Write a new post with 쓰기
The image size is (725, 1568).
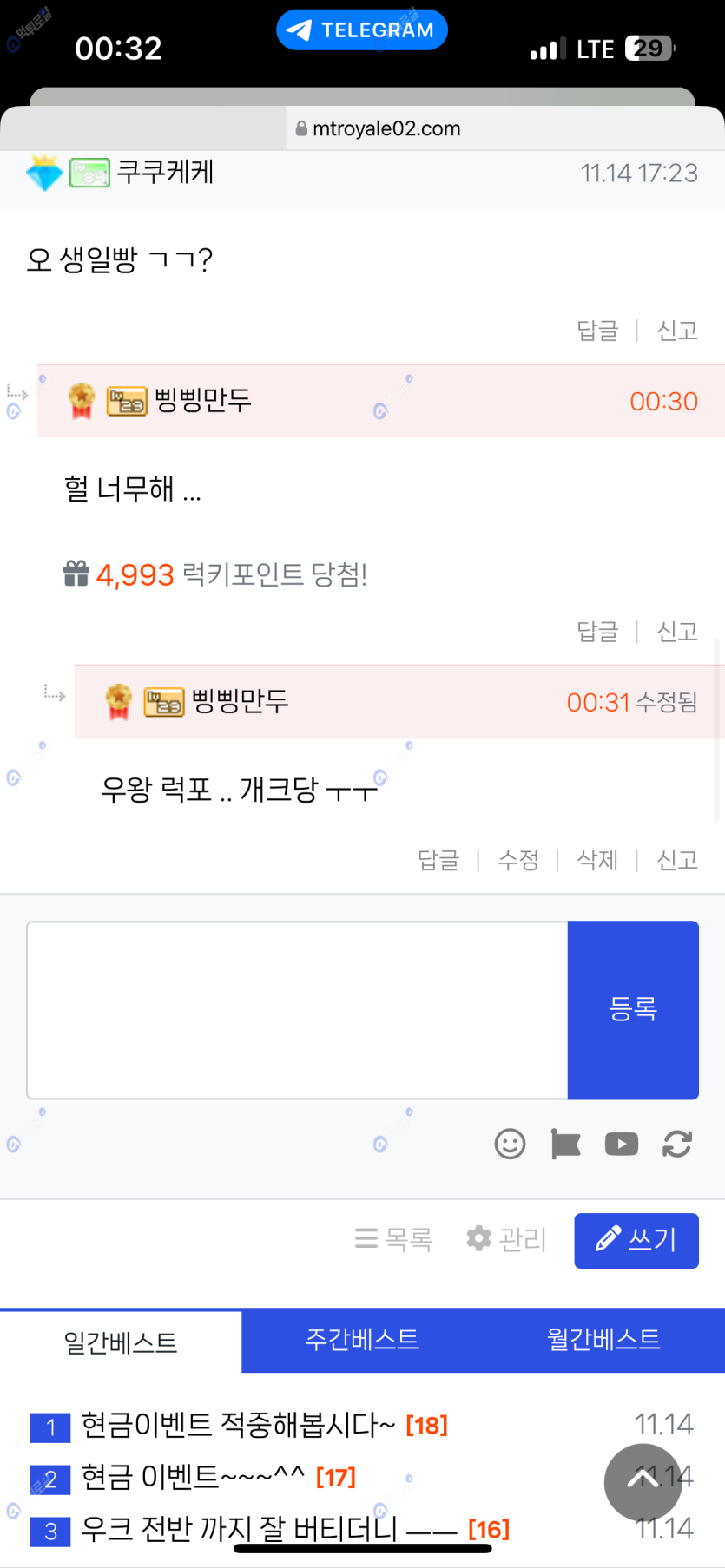[636, 1240]
